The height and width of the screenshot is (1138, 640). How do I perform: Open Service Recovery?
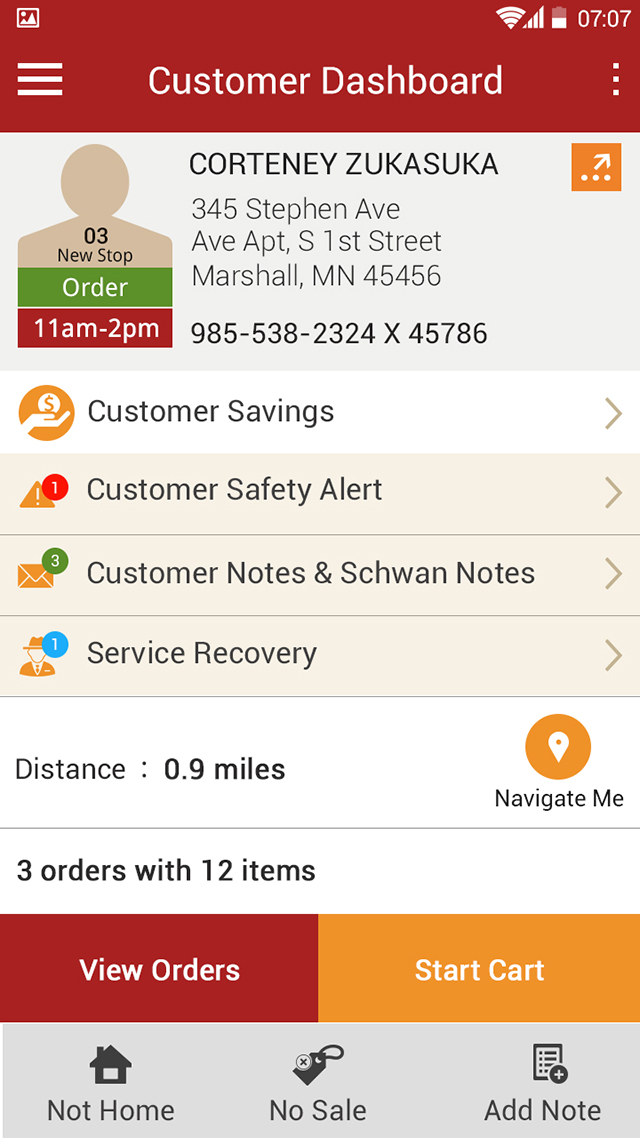pyautogui.click(x=320, y=655)
